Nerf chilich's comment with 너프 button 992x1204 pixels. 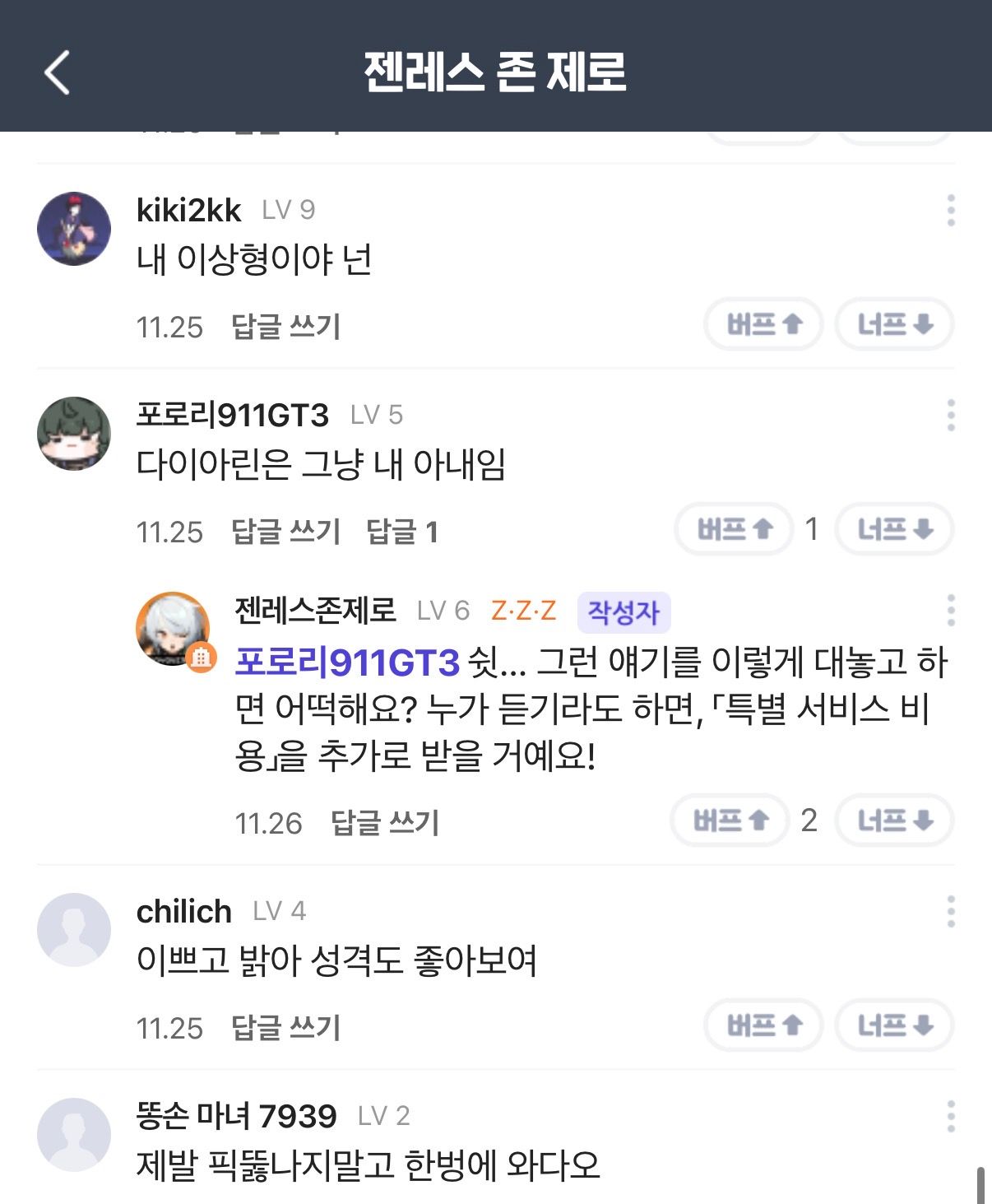tap(894, 1025)
